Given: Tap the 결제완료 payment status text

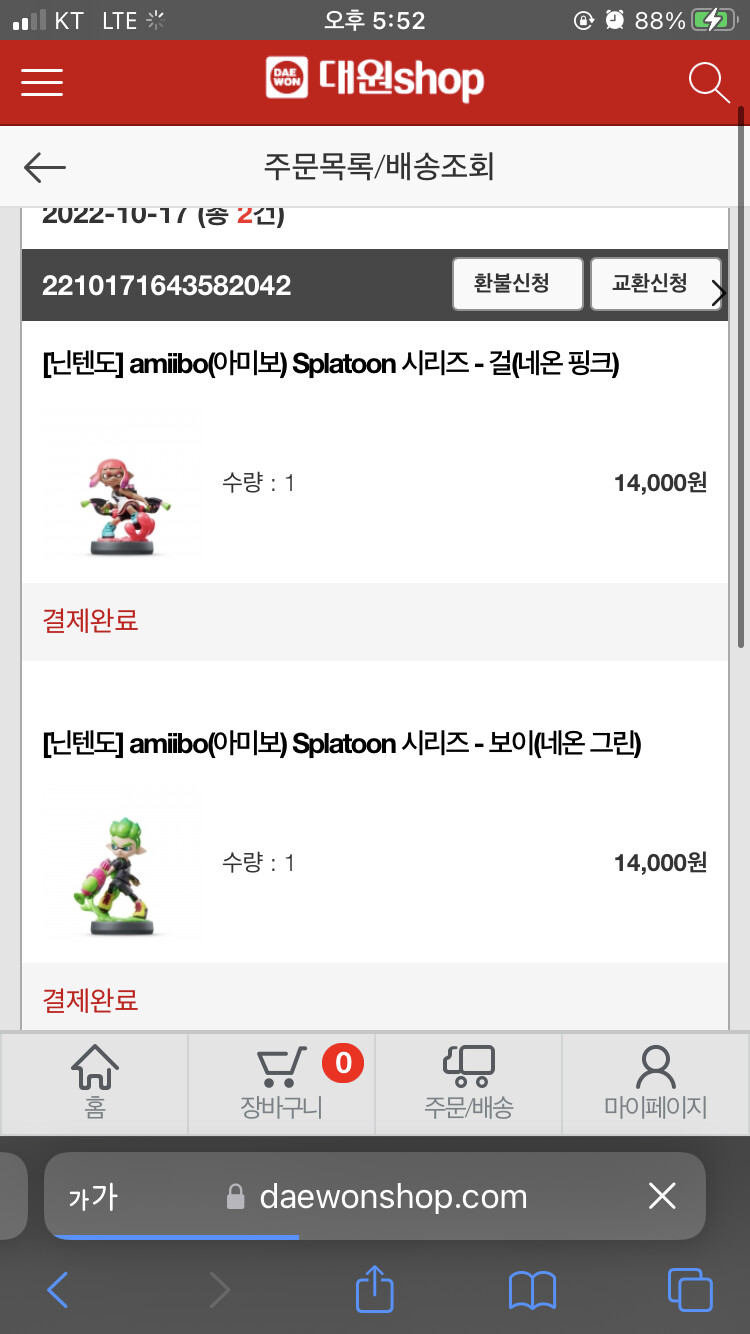Looking at the screenshot, I should click(90, 621).
